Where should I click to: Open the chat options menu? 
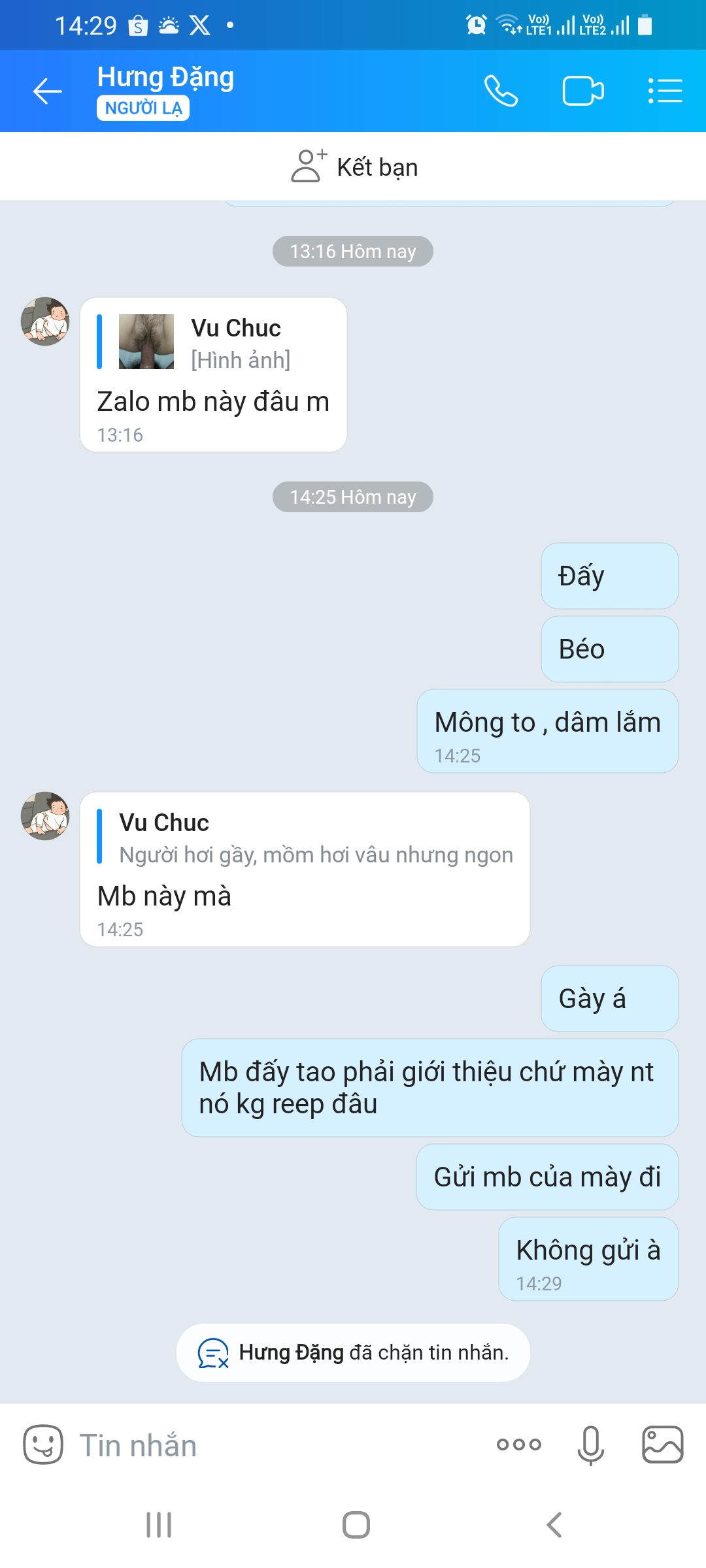point(665,91)
